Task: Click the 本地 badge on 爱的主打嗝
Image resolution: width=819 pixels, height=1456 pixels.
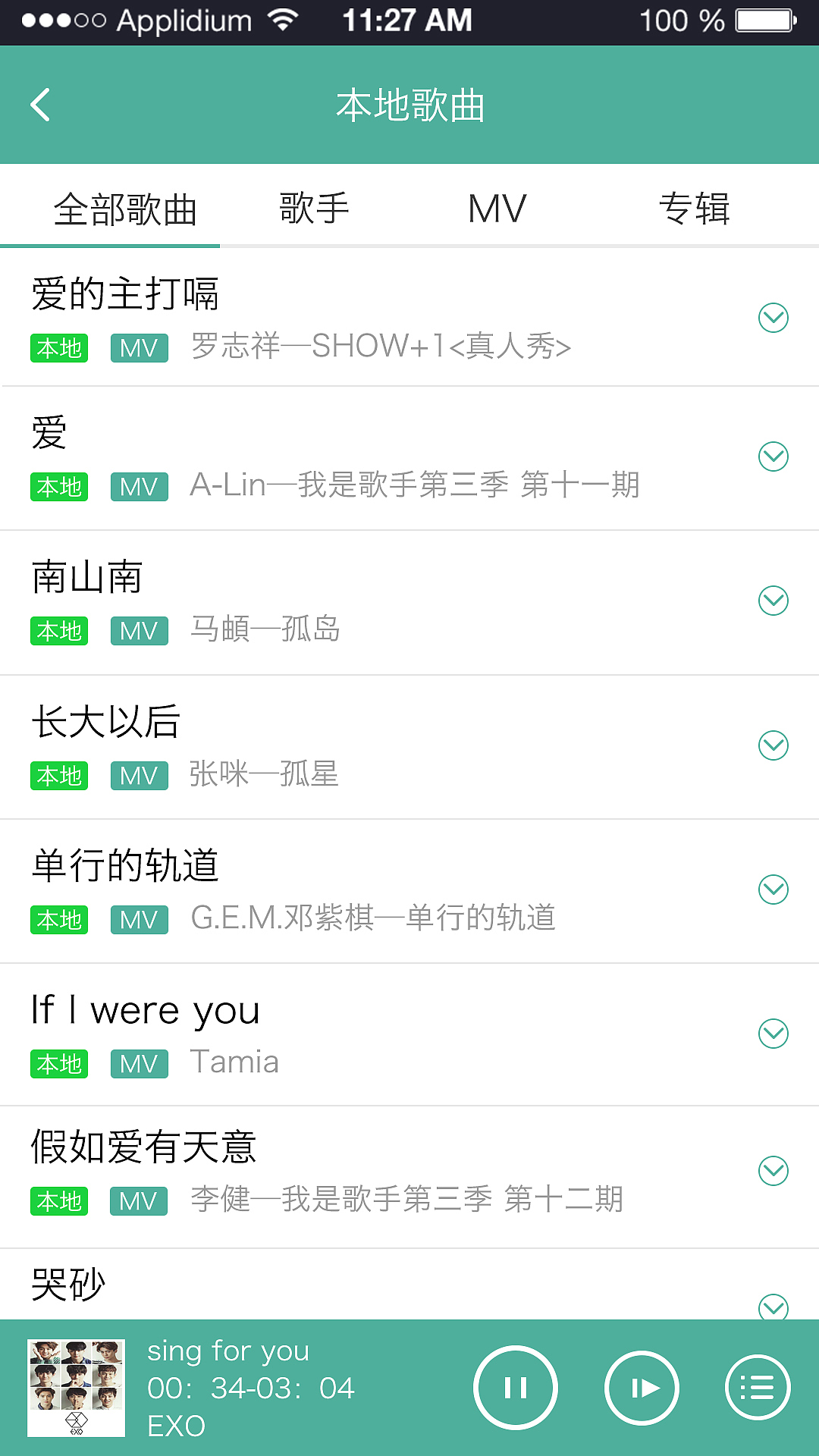Action: [x=59, y=348]
